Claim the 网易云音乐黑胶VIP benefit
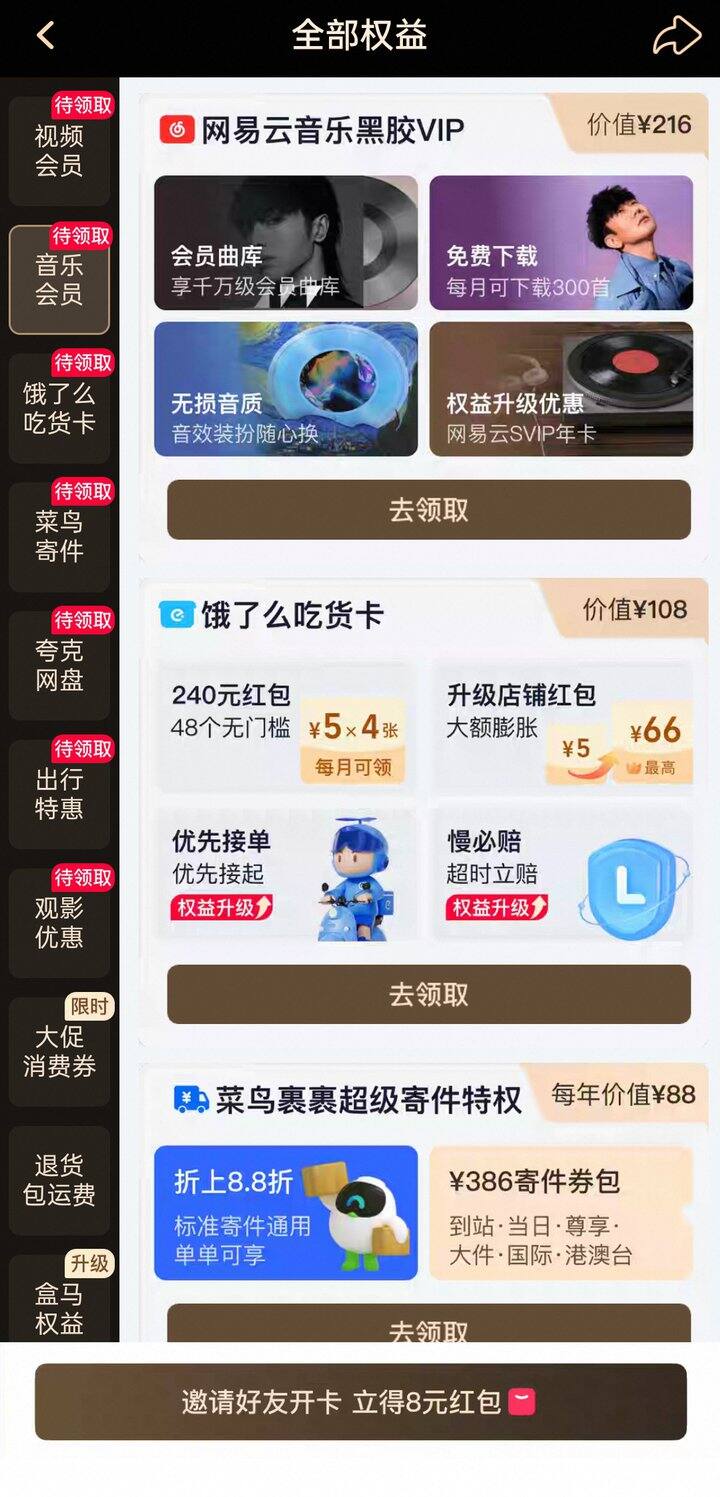The width and height of the screenshot is (720, 1497). (x=428, y=510)
